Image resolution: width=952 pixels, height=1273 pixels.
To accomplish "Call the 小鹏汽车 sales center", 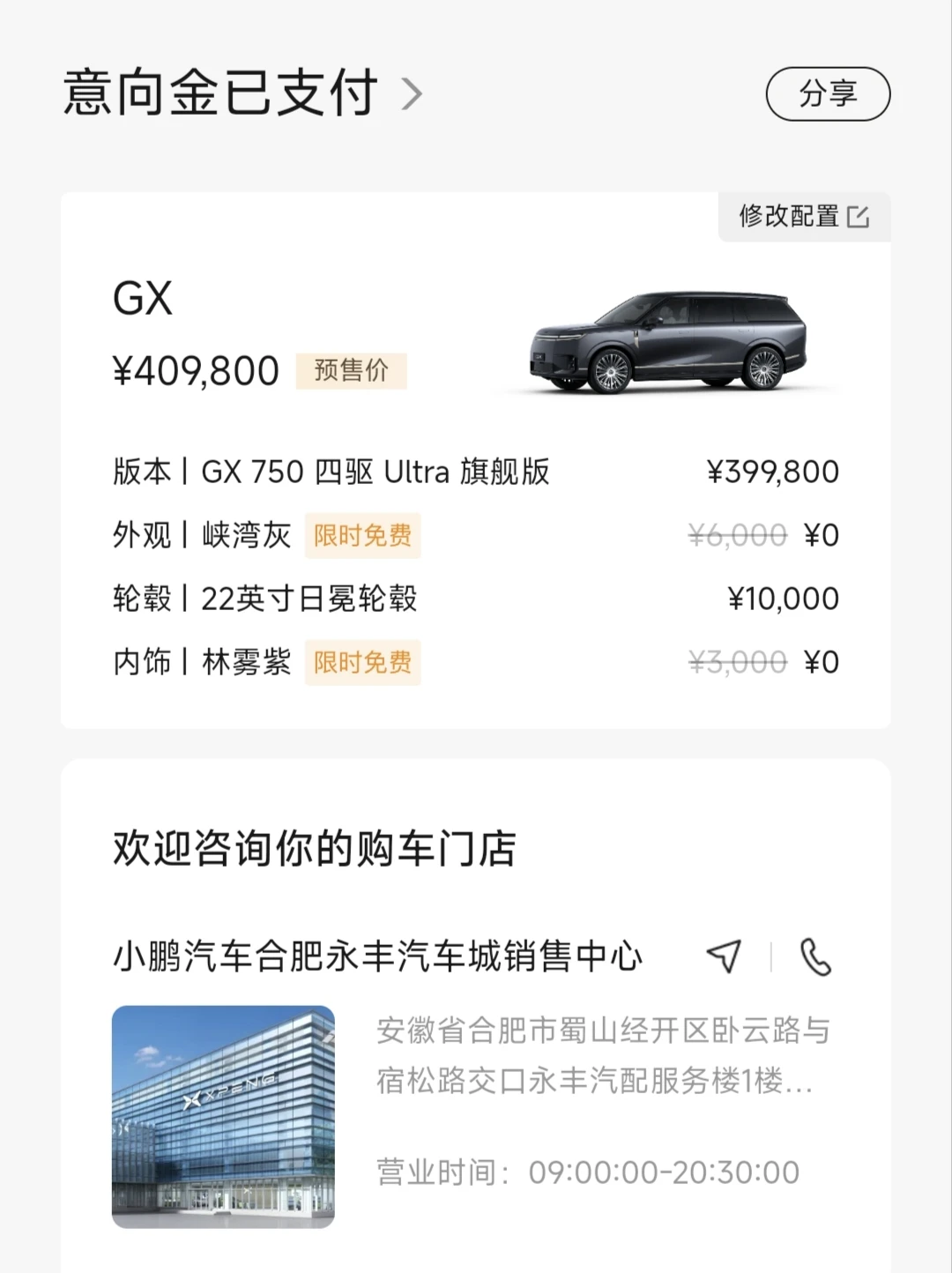I will [x=815, y=957].
